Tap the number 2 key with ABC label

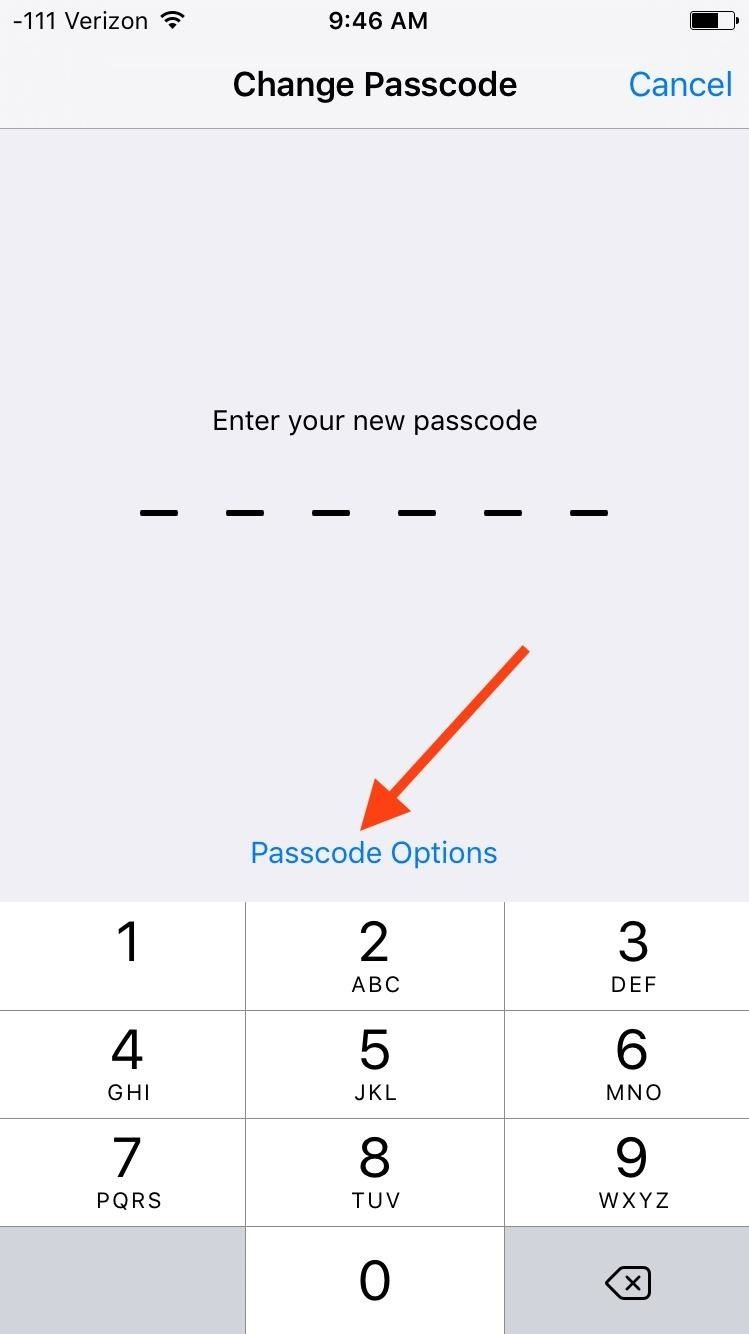(374, 955)
